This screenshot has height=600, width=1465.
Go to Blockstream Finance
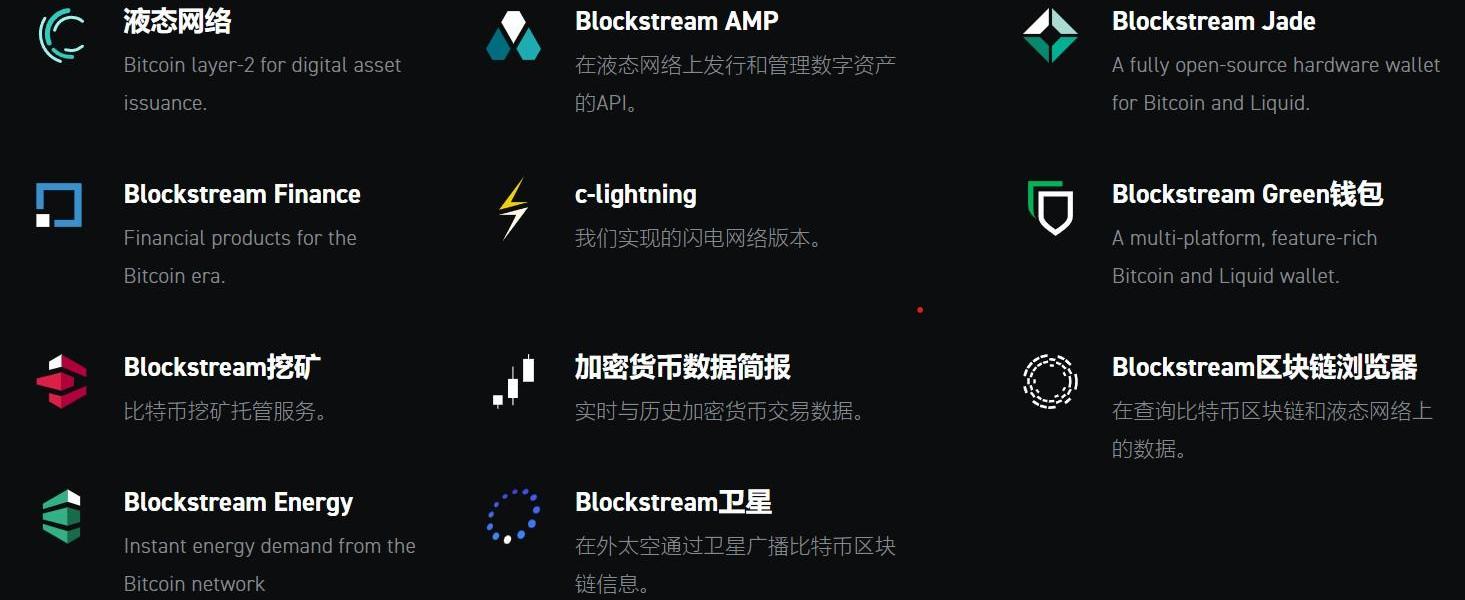click(x=241, y=195)
